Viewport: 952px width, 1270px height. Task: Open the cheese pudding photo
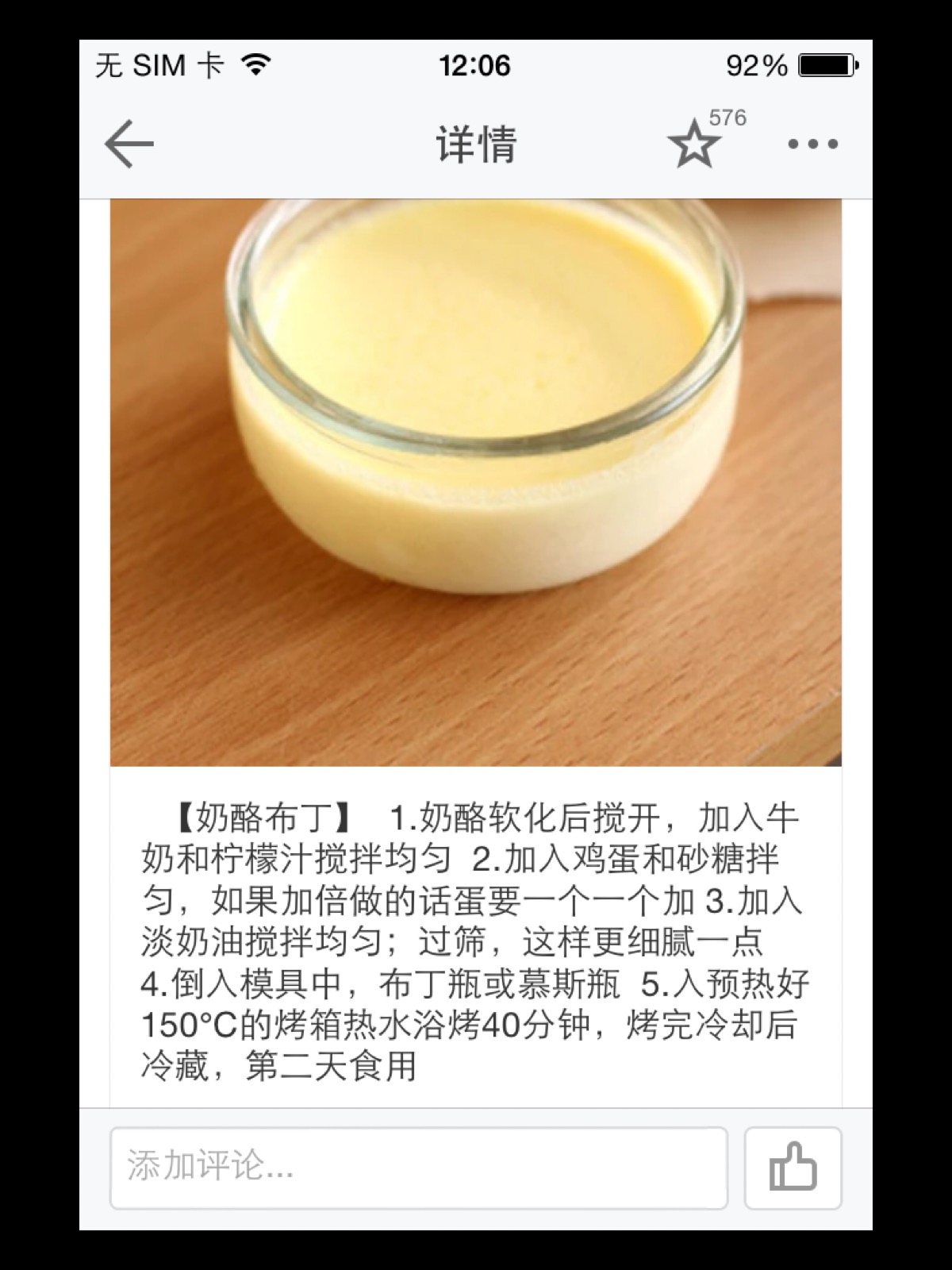point(476,482)
